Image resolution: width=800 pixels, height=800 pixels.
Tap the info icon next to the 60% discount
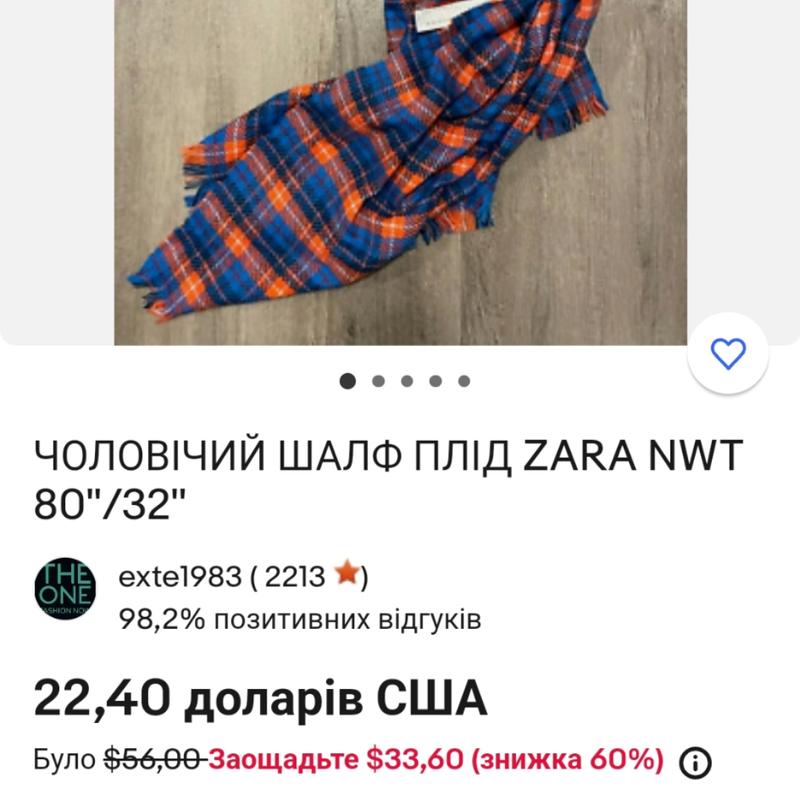tap(695, 763)
